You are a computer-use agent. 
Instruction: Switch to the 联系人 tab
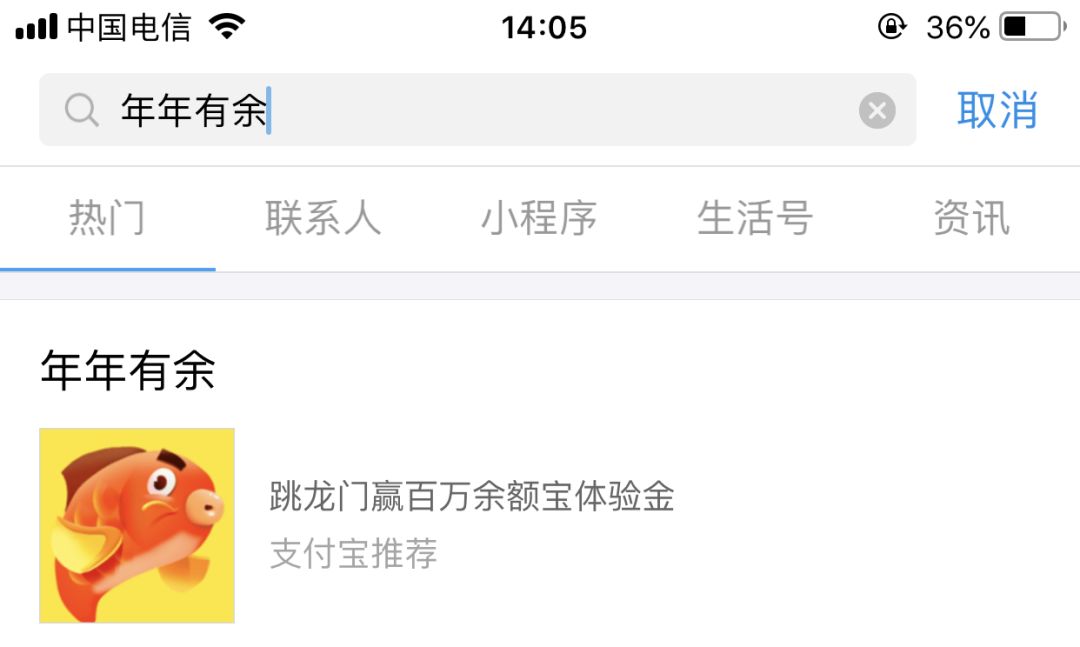click(x=323, y=218)
